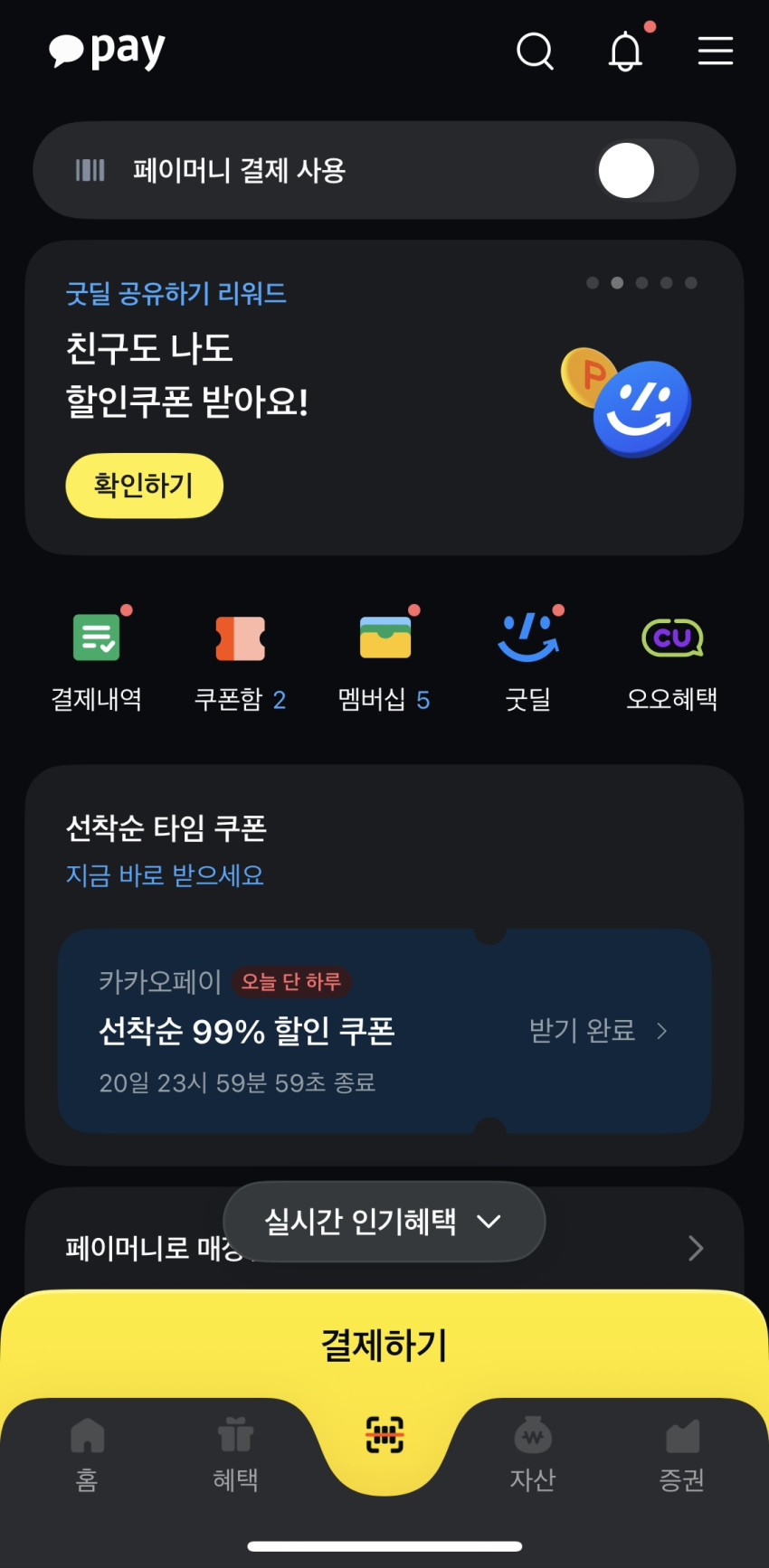
Task: Tap 결제하기 payment button
Action: 384,1345
